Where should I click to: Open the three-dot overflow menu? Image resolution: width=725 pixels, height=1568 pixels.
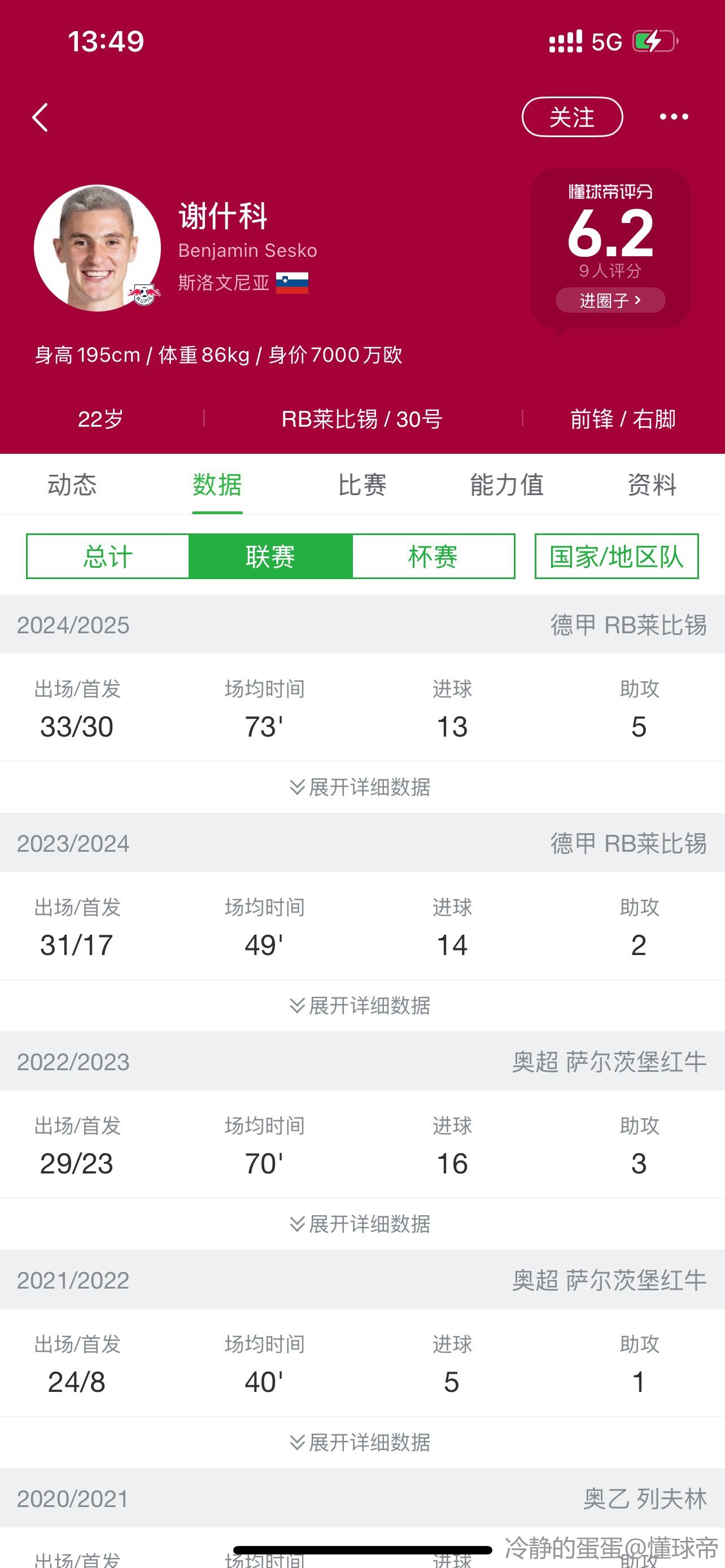674,117
